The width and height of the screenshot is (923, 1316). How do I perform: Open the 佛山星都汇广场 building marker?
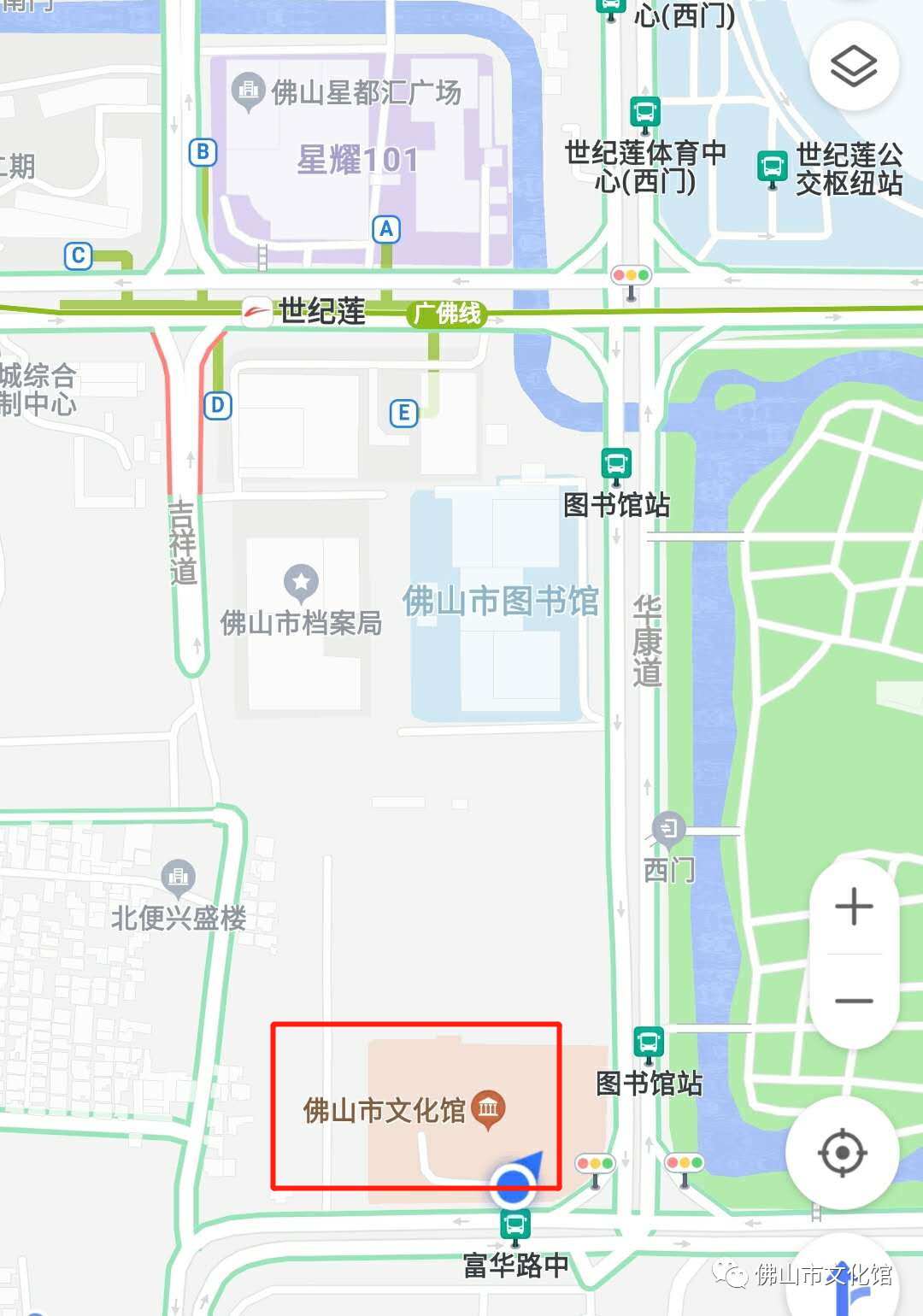click(248, 91)
